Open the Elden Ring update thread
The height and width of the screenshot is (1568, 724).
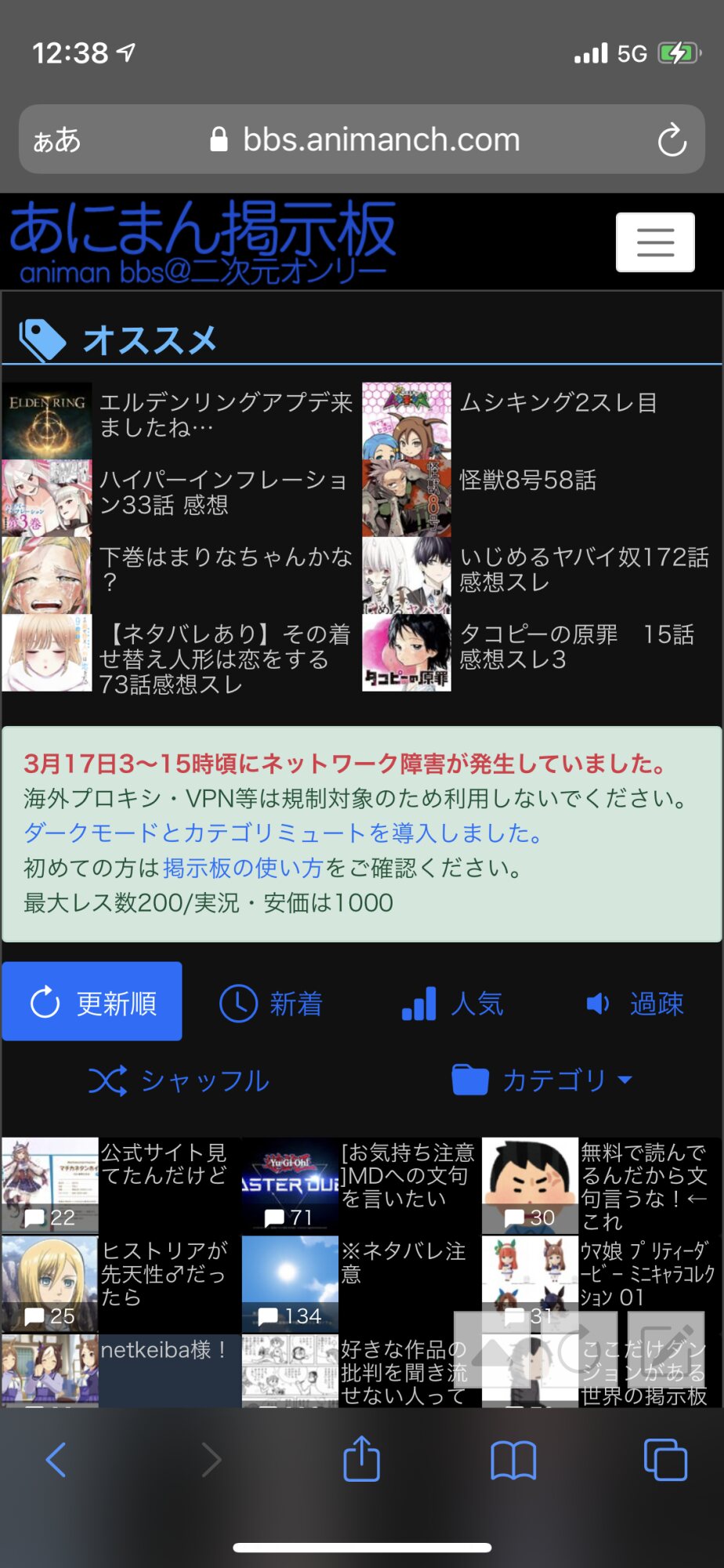tap(179, 420)
